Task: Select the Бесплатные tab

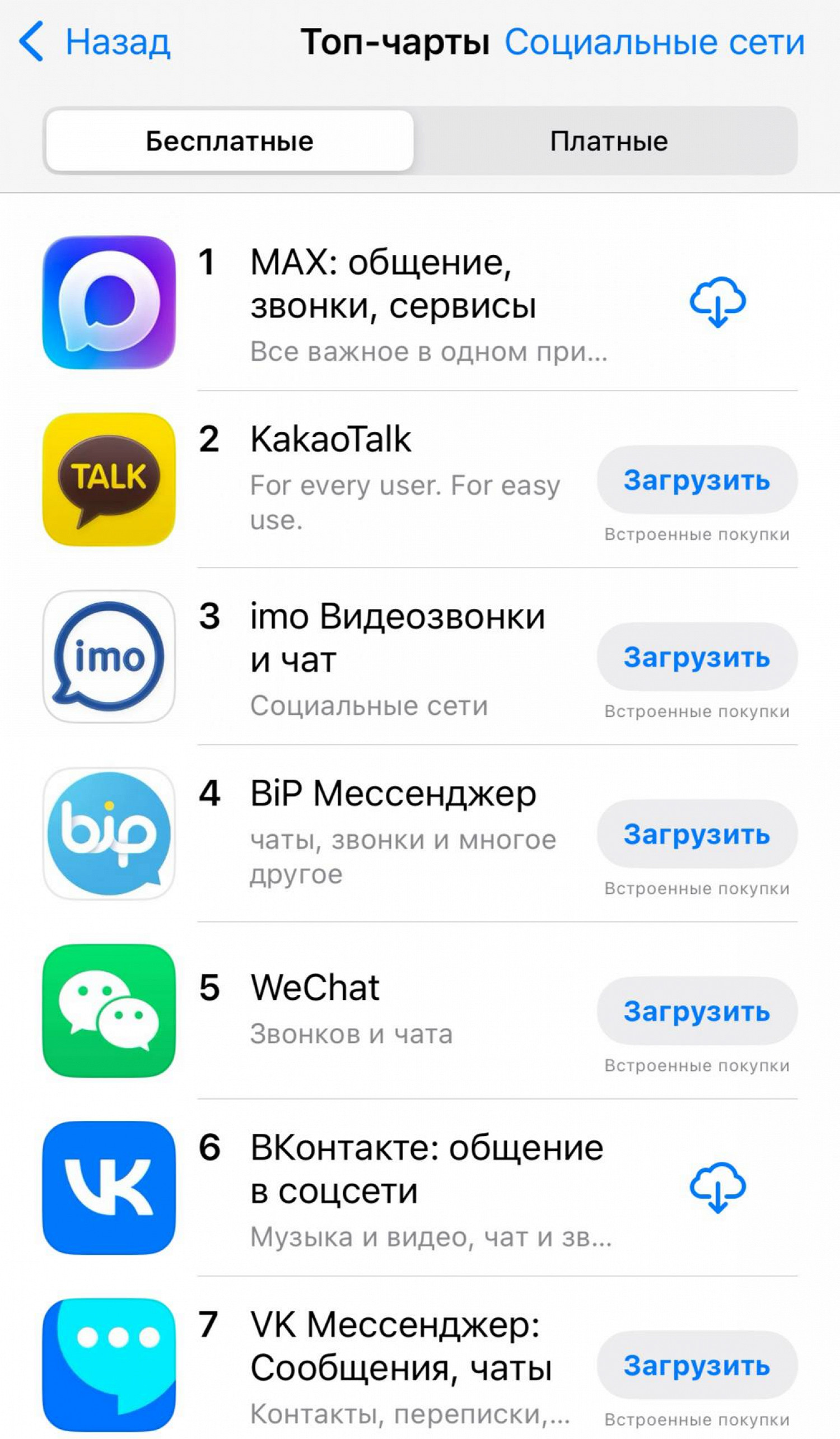Action: (230, 141)
